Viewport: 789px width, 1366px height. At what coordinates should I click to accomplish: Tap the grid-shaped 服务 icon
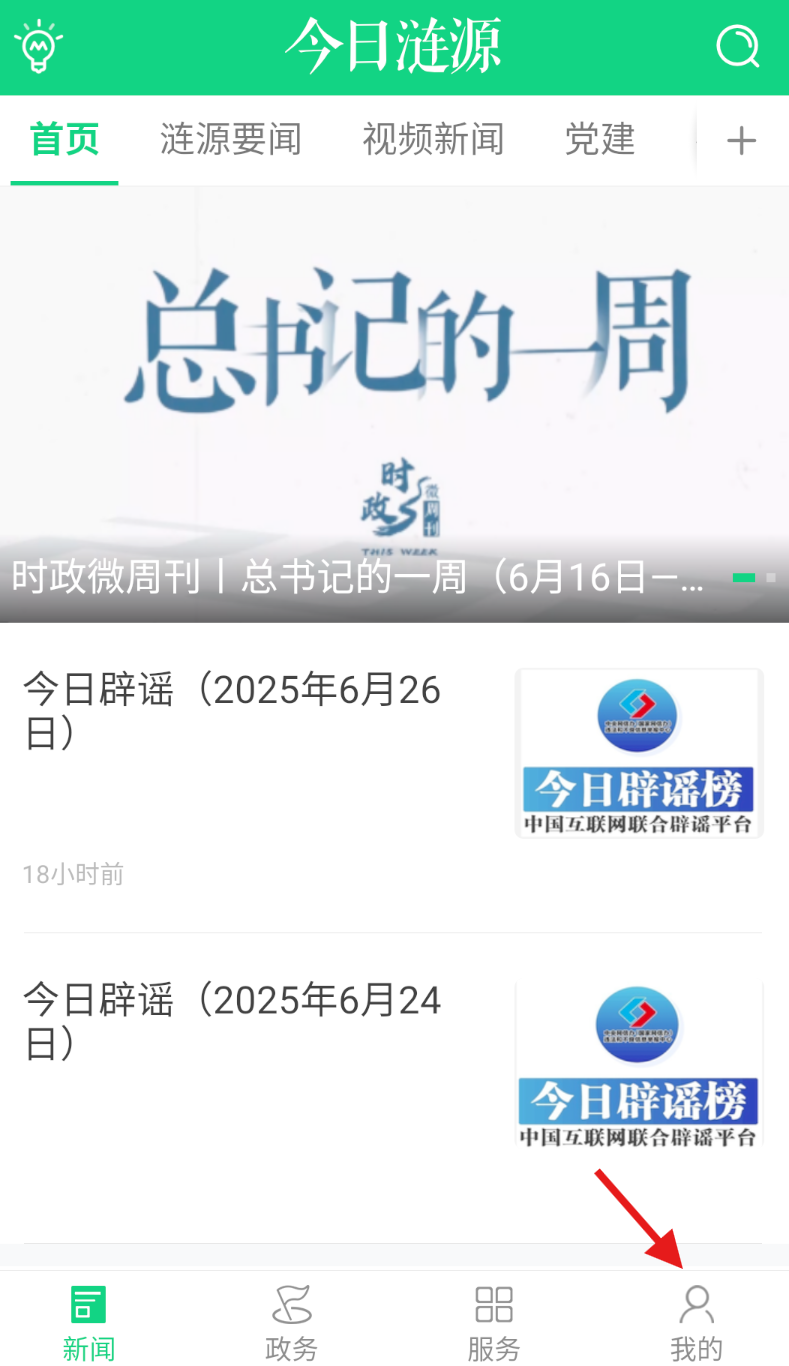pyautogui.click(x=493, y=1303)
